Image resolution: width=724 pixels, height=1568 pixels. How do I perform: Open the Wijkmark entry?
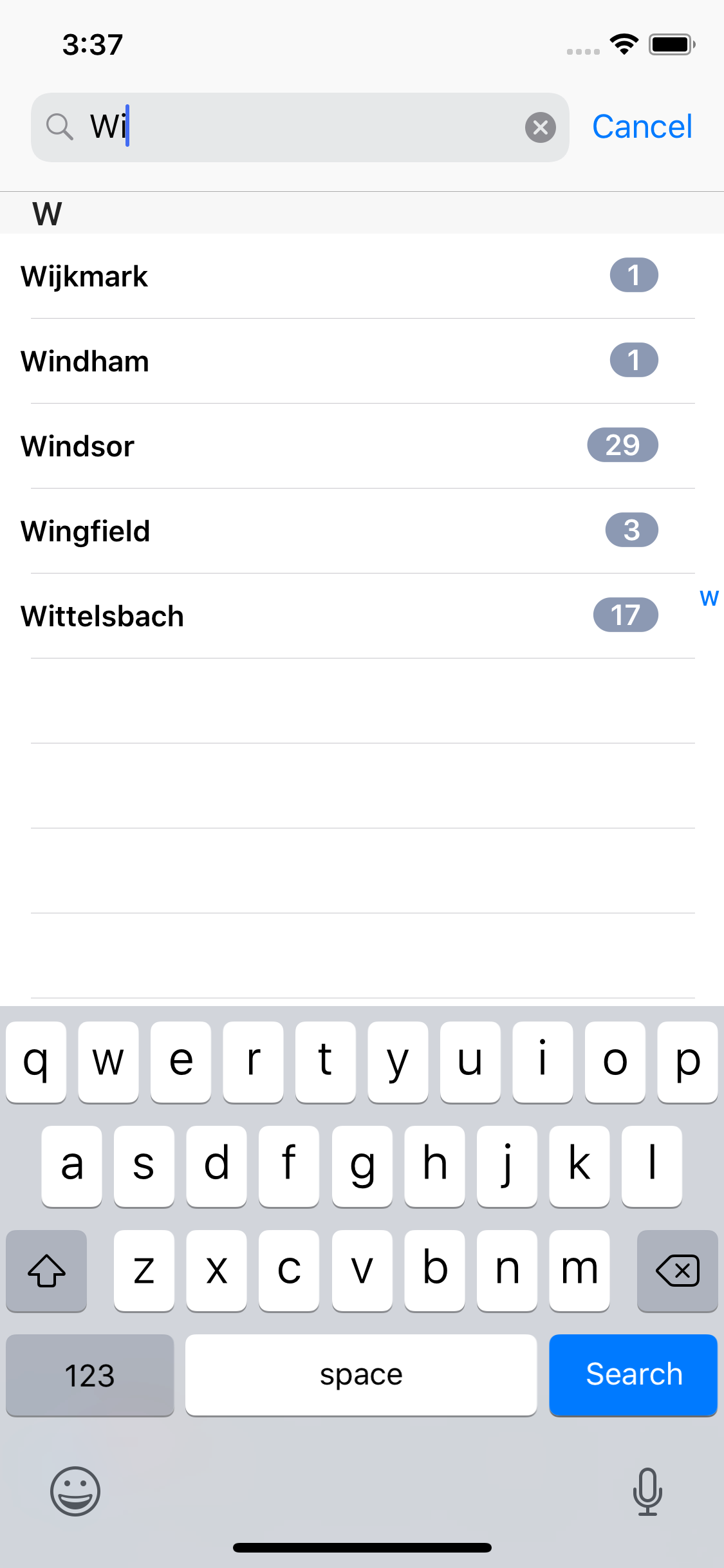point(348,276)
